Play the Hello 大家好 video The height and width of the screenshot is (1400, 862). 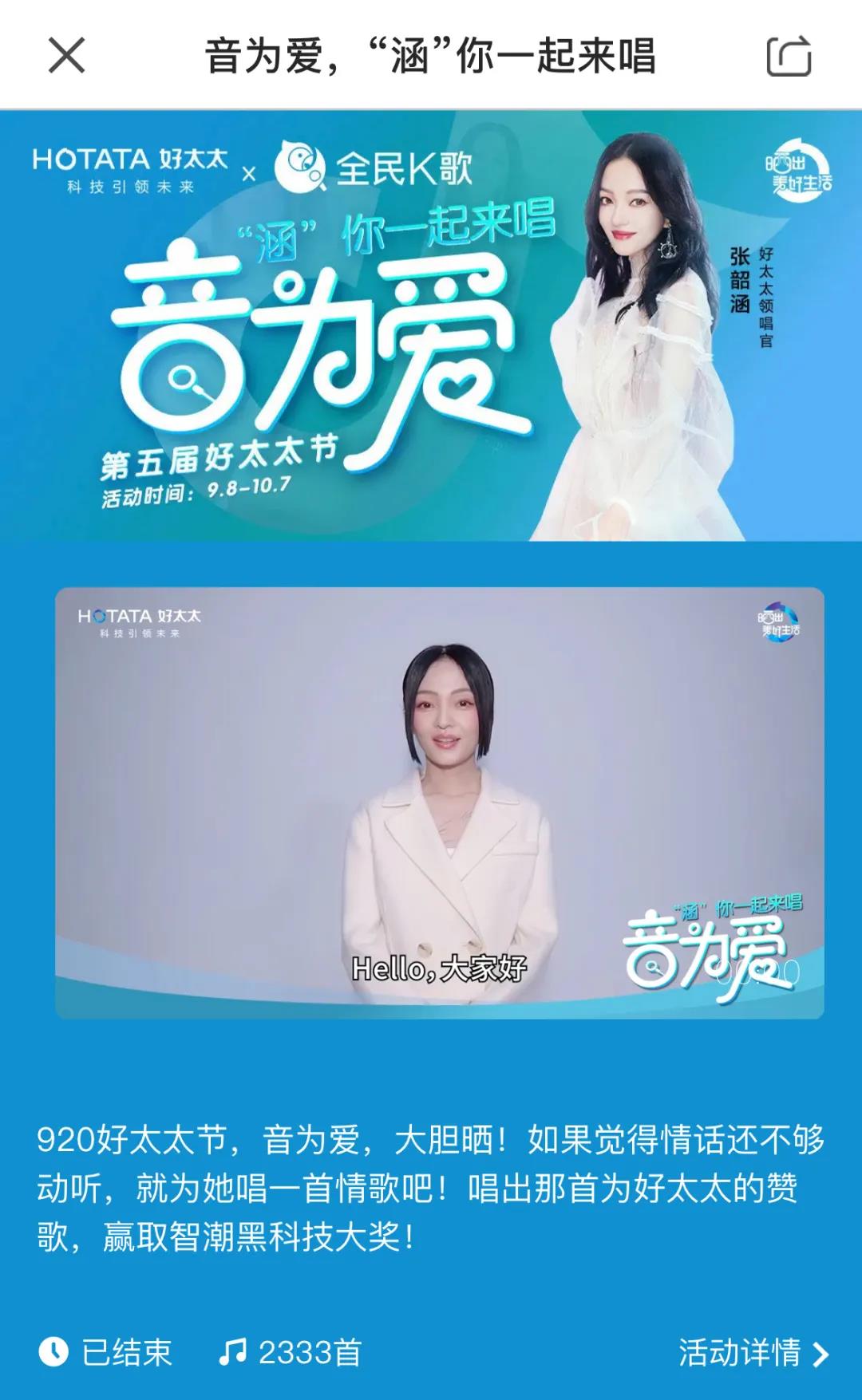tap(439, 803)
